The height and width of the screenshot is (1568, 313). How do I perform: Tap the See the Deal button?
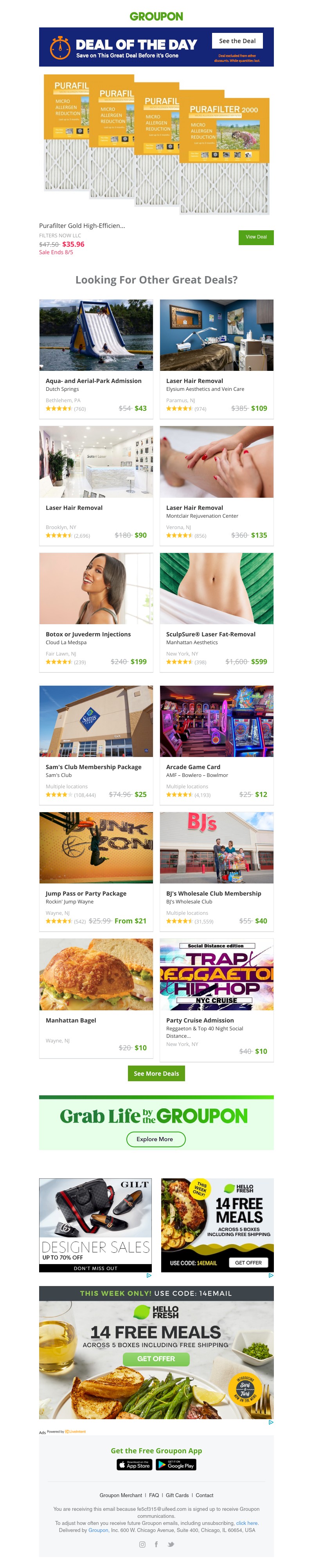tap(237, 41)
